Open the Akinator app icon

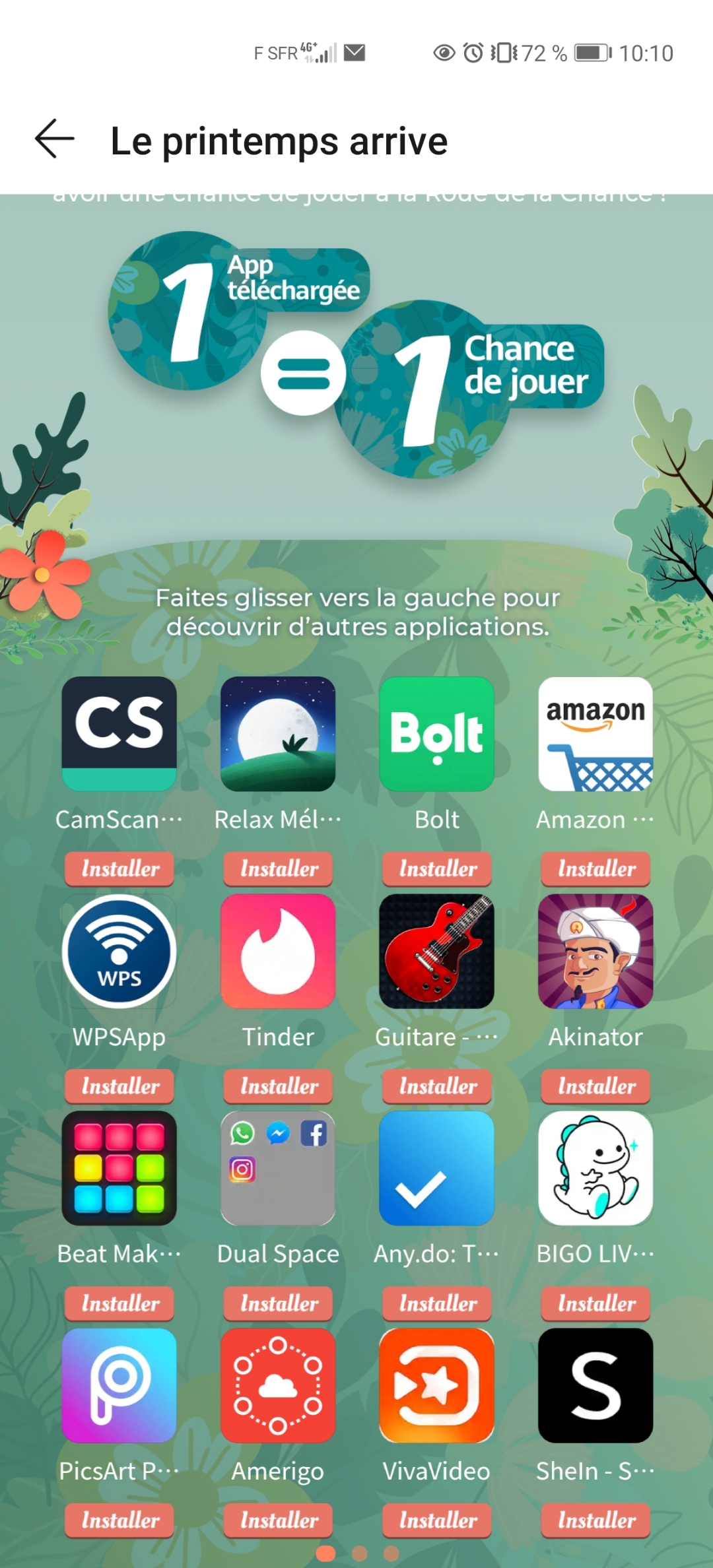tap(595, 951)
